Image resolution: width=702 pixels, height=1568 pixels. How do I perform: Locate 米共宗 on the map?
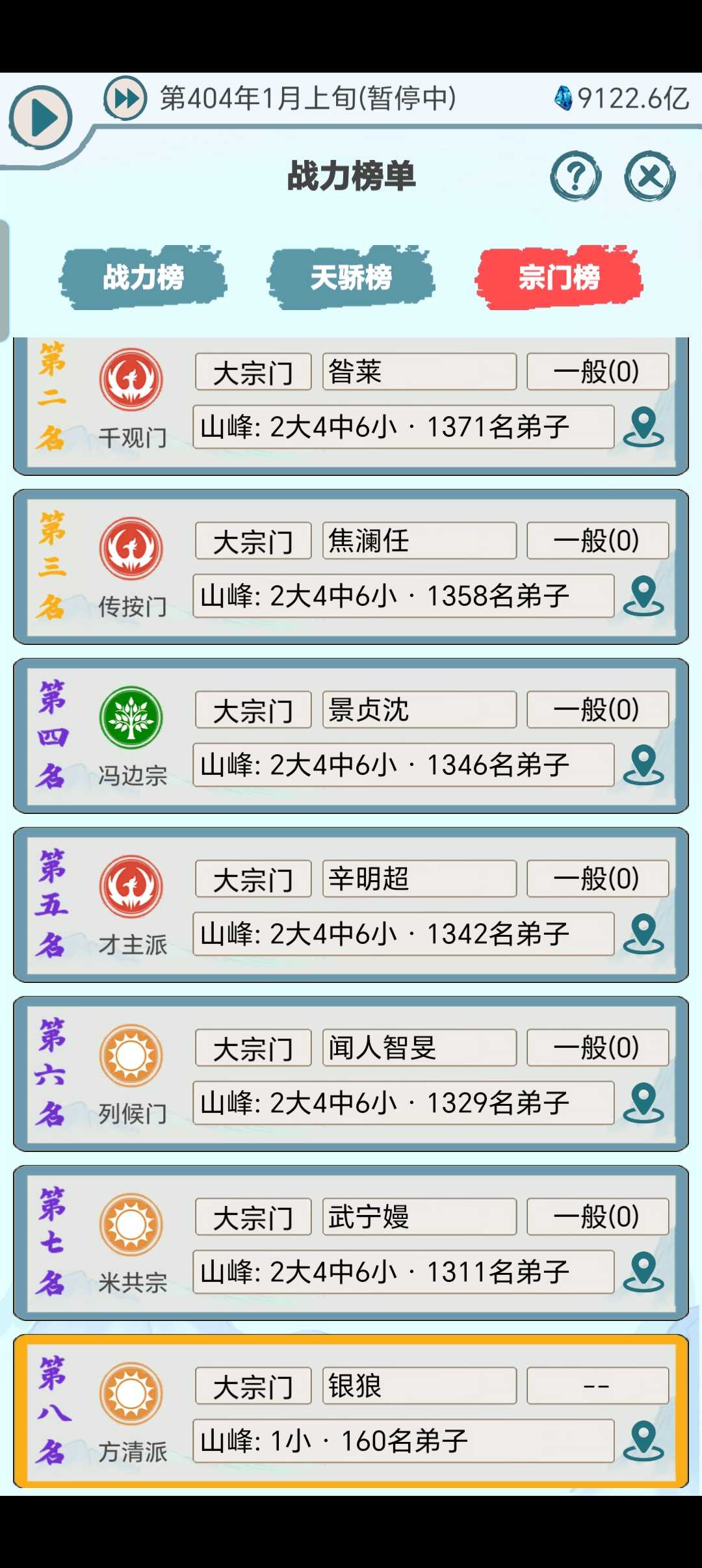point(643,1272)
